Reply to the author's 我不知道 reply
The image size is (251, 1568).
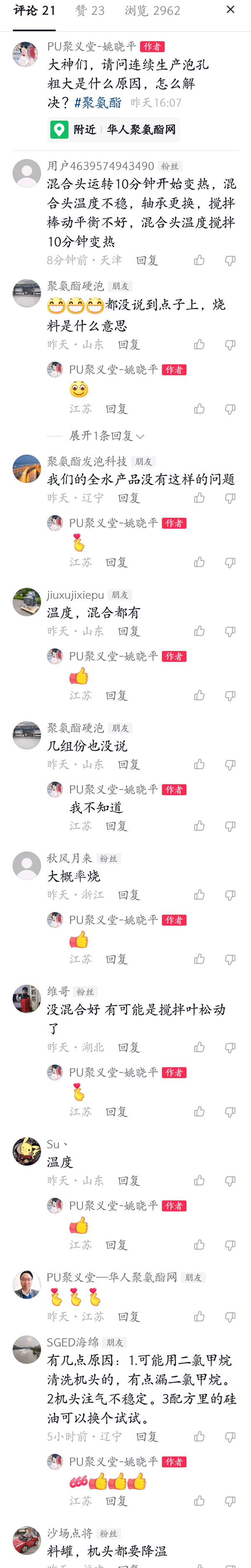click(116, 826)
